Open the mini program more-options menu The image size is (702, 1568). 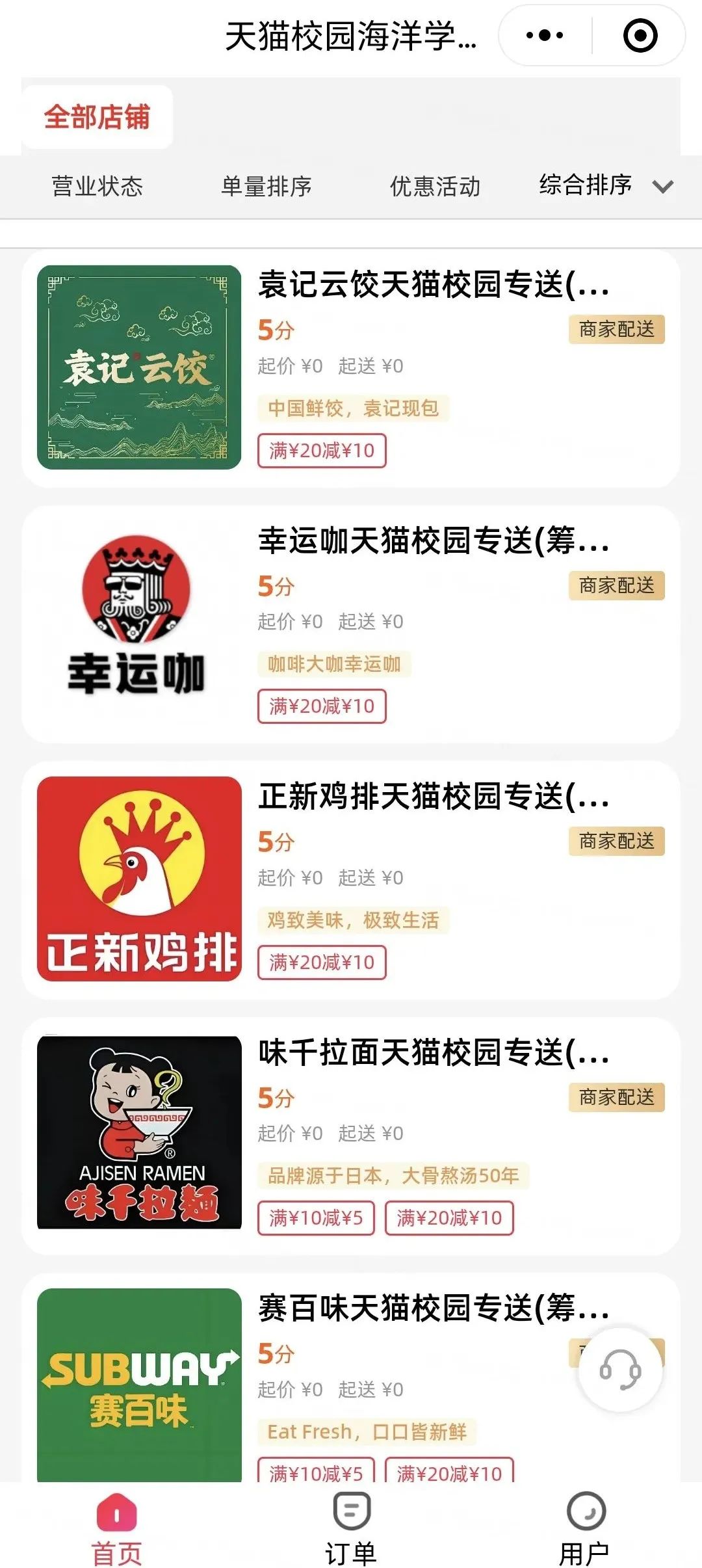[545, 35]
